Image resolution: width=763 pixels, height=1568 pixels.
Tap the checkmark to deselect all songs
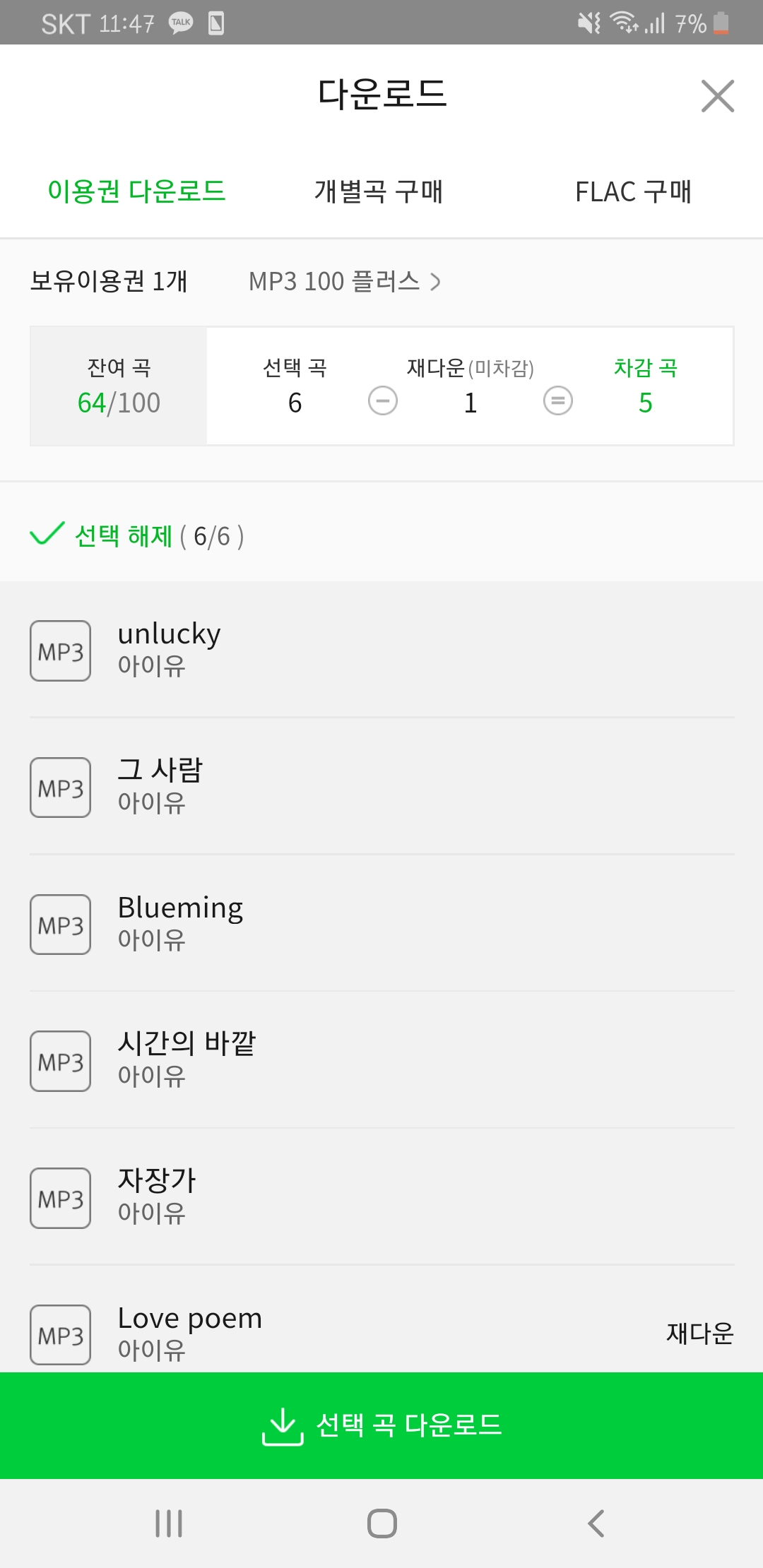click(x=45, y=535)
